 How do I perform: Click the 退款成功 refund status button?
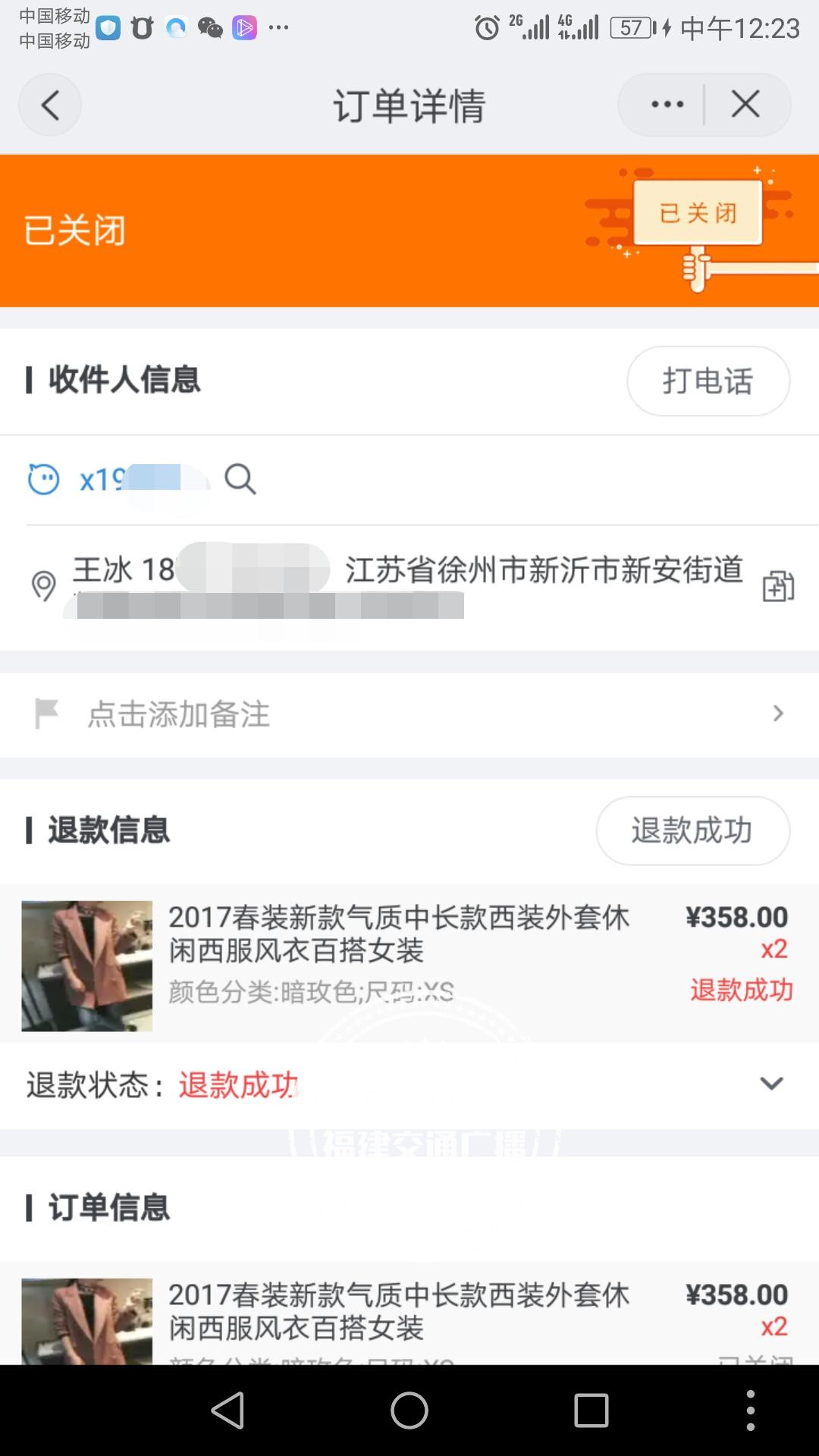pyautogui.click(x=692, y=831)
